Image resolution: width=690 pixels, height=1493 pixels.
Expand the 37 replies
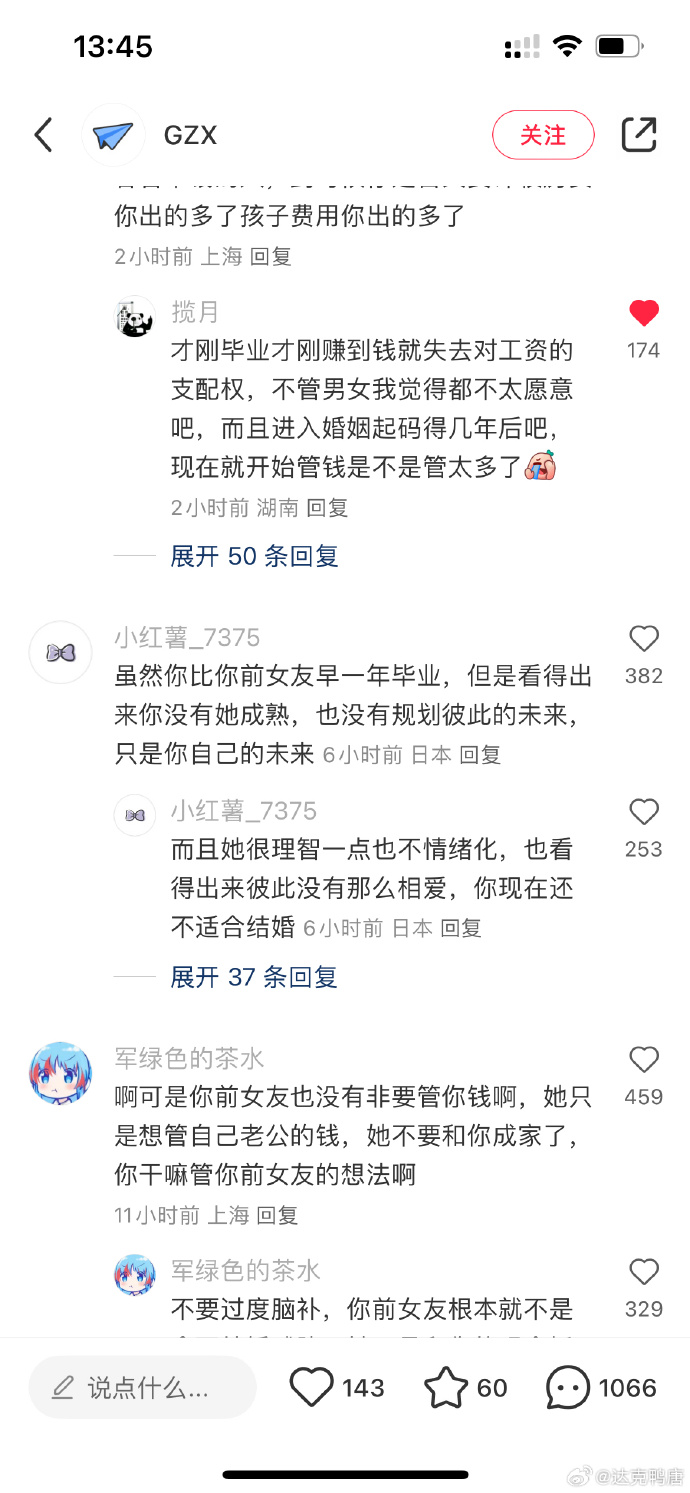tap(254, 977)
